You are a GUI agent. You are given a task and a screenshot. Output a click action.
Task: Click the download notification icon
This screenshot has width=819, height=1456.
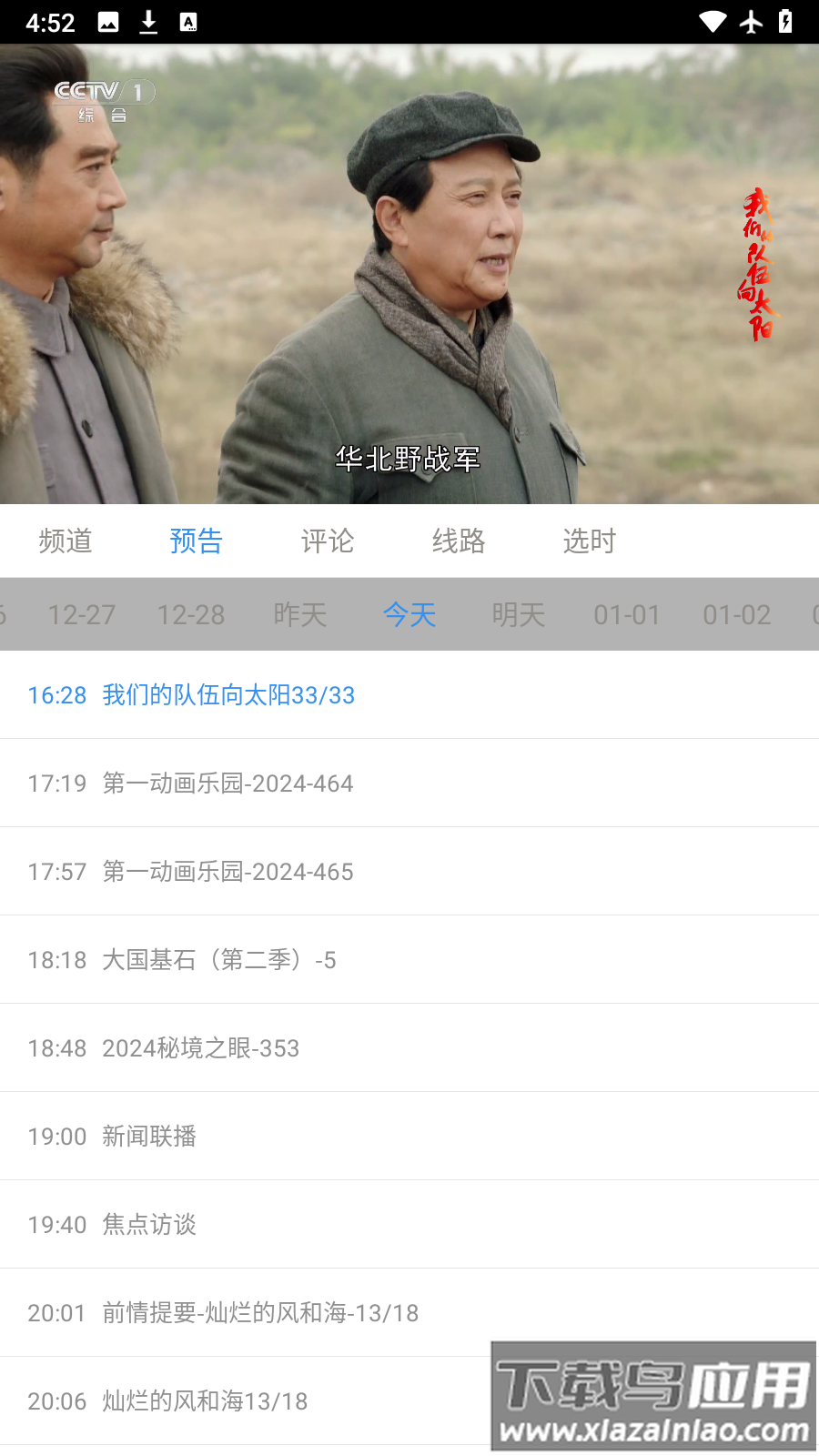(147, 22)
